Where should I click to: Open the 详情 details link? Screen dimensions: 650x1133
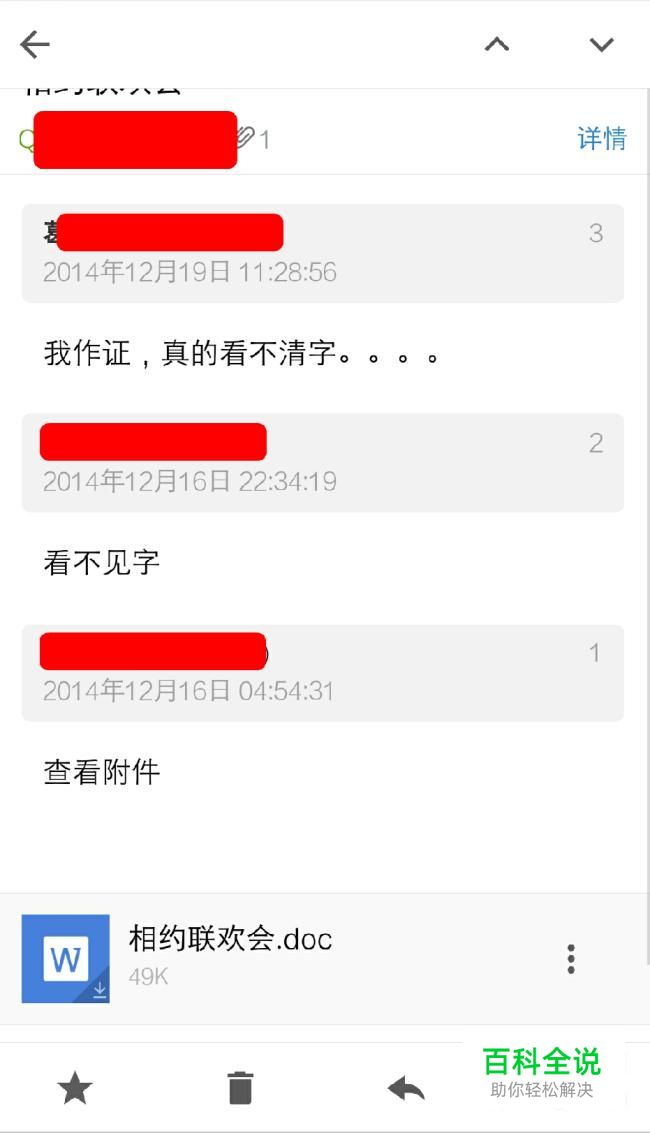602,138
